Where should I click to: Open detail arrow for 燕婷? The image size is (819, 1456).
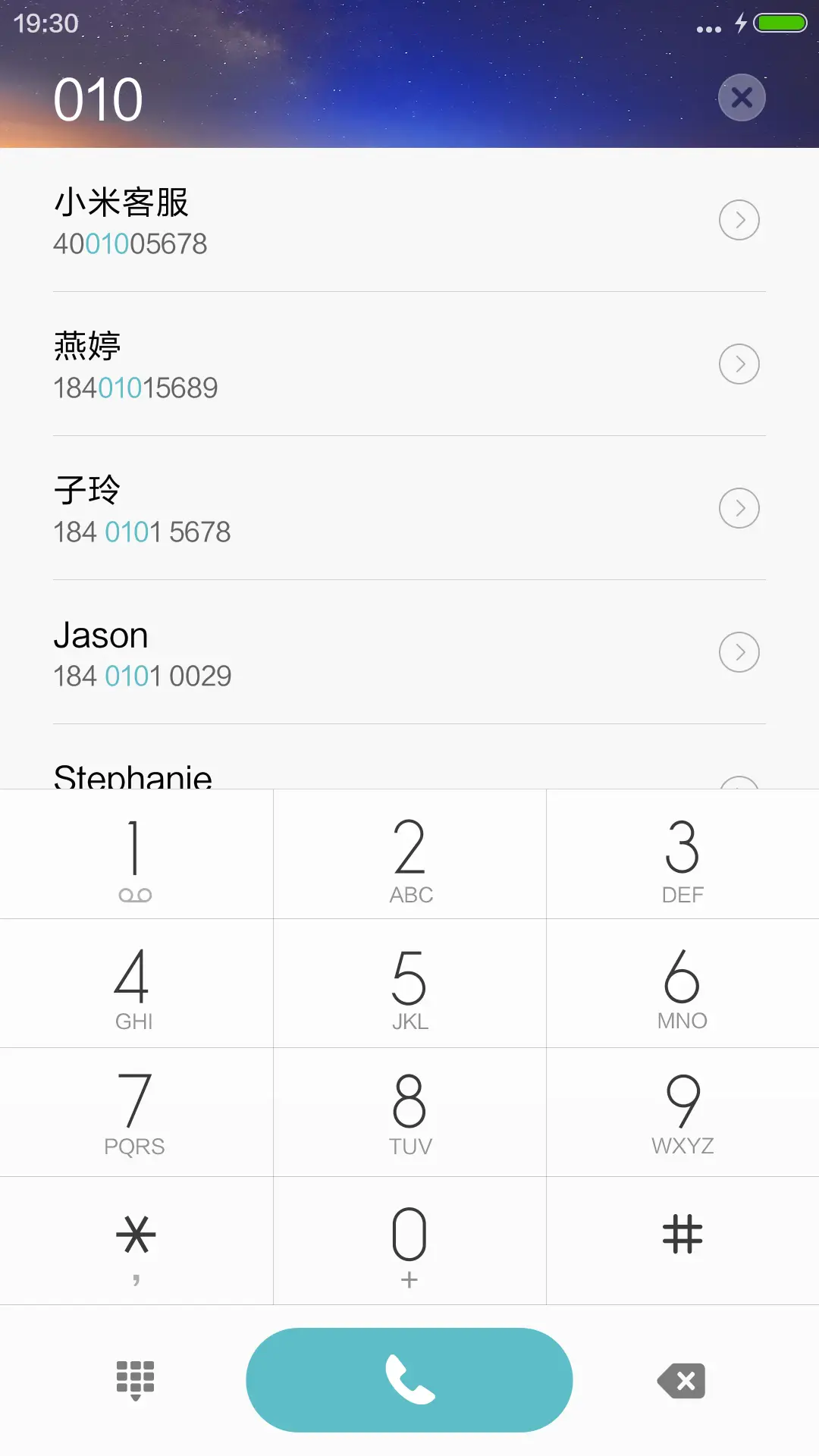(739, 364)
